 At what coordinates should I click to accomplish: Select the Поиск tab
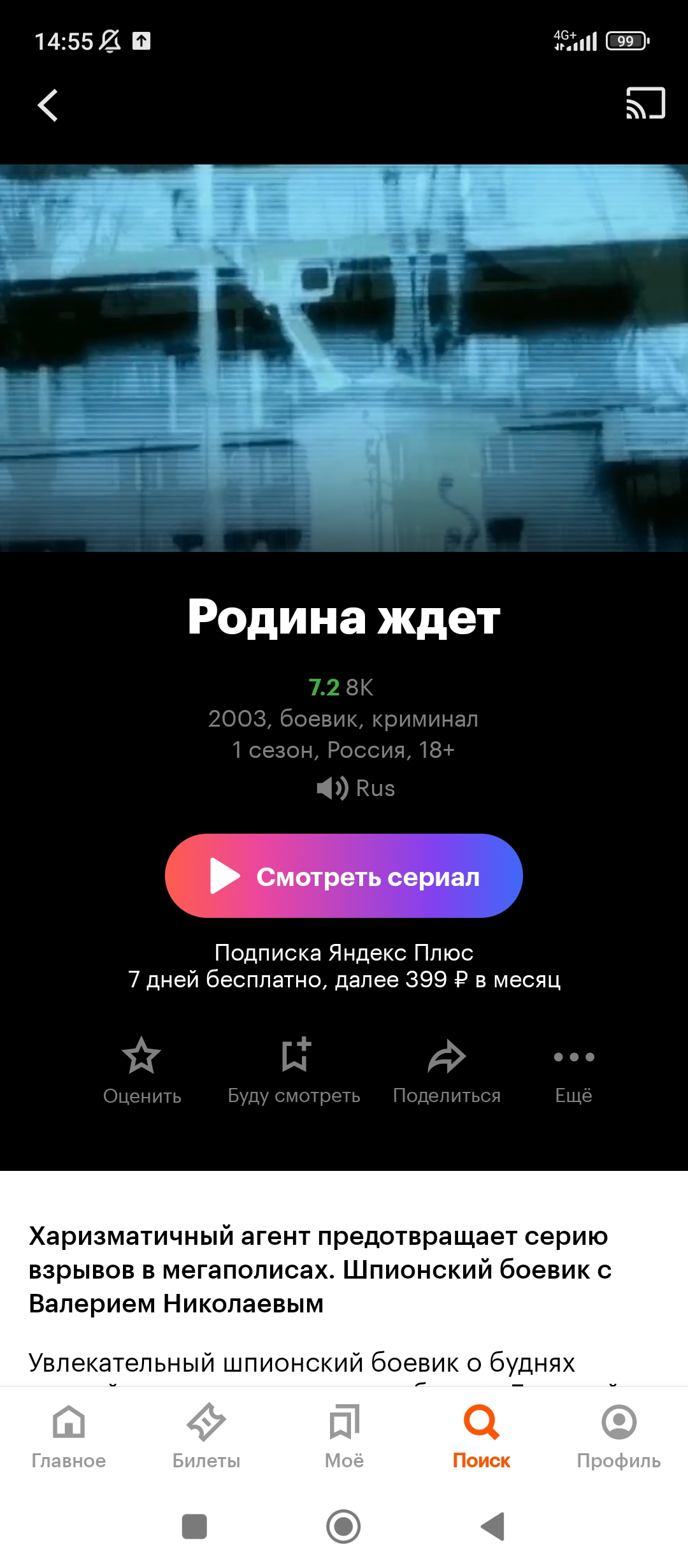tap(482, 1433)
